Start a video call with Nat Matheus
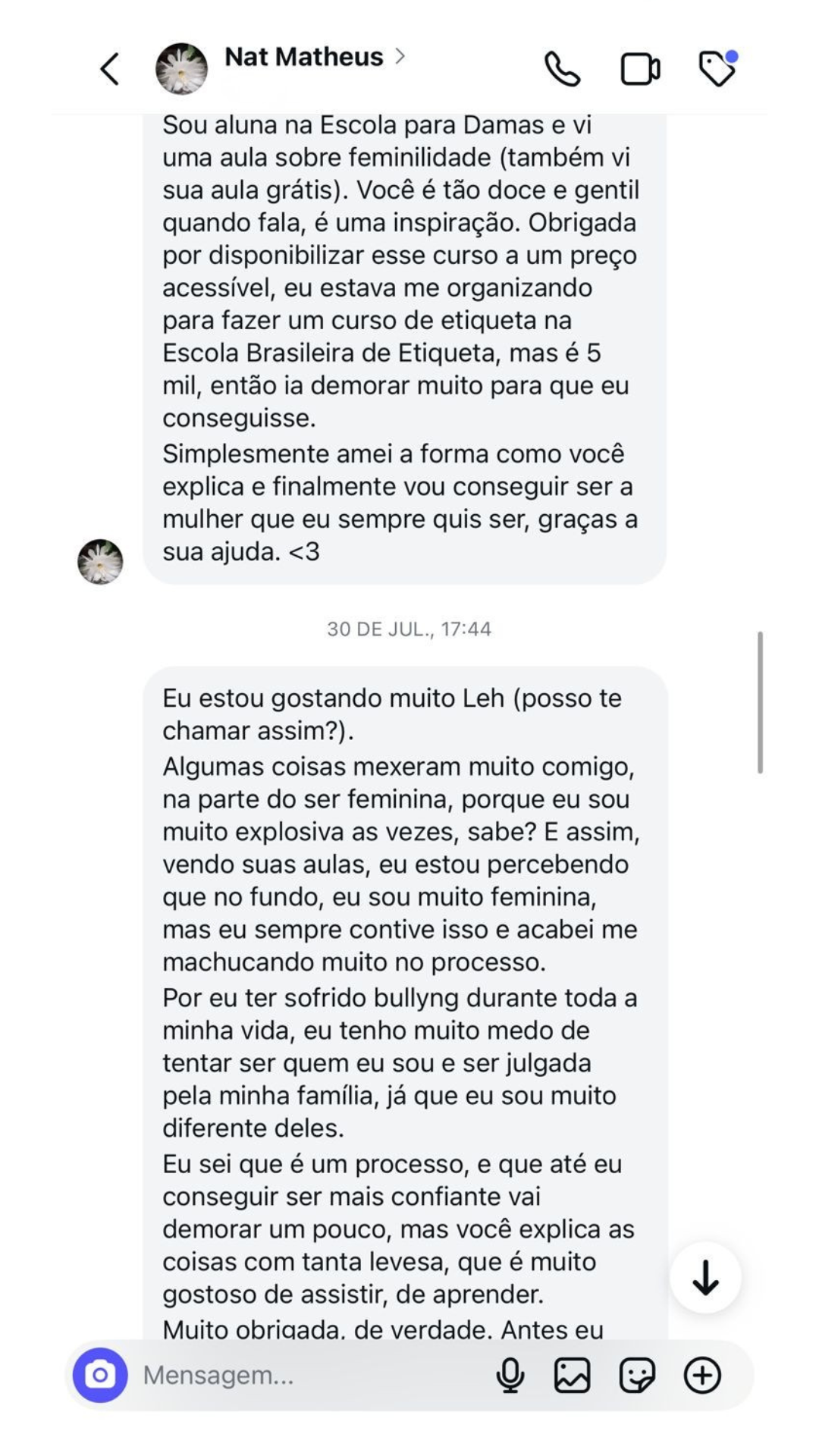The width and height of the screenshot is (819, 1456). 640,70
